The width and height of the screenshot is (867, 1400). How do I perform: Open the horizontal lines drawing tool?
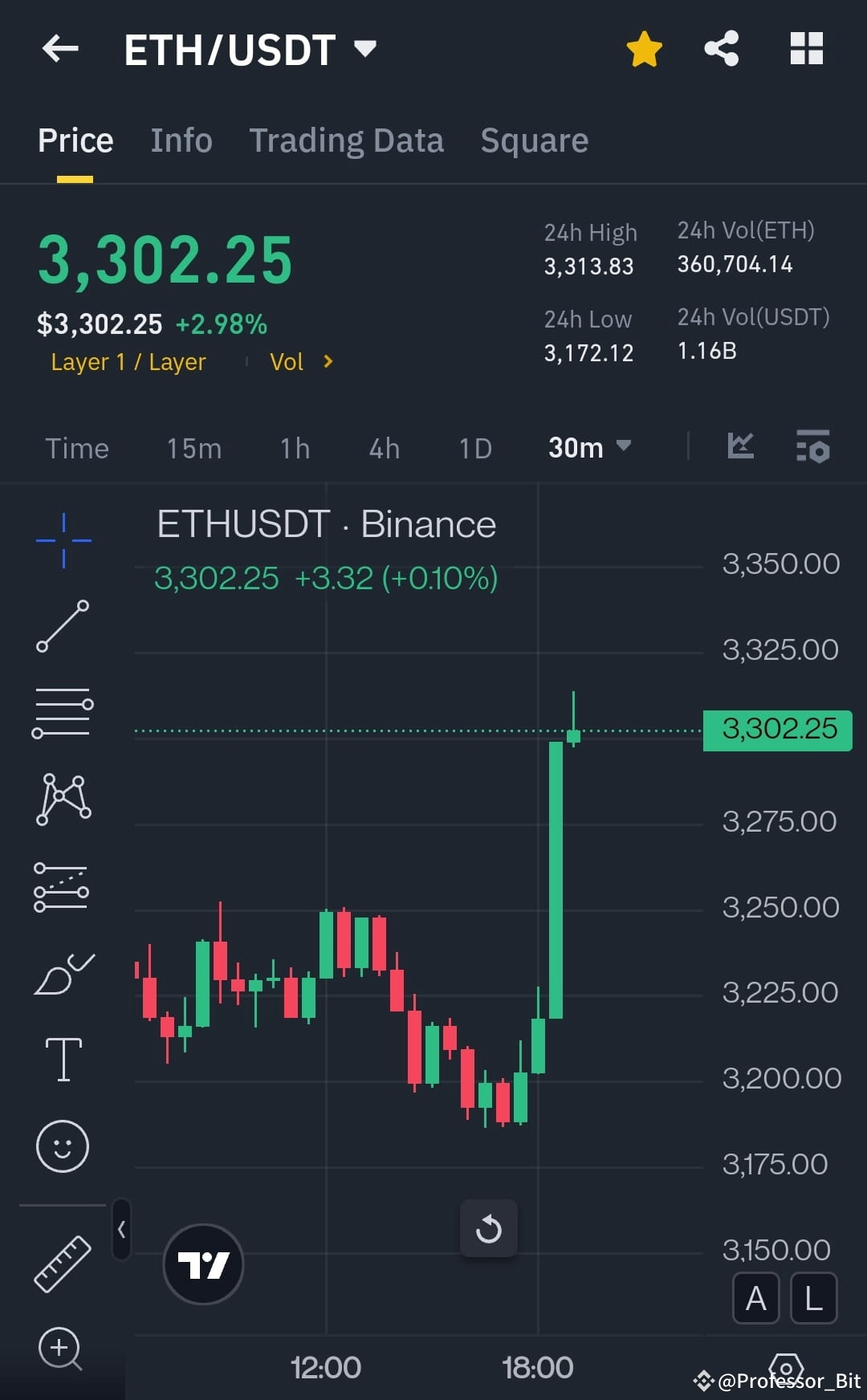(x=63, y=712)
